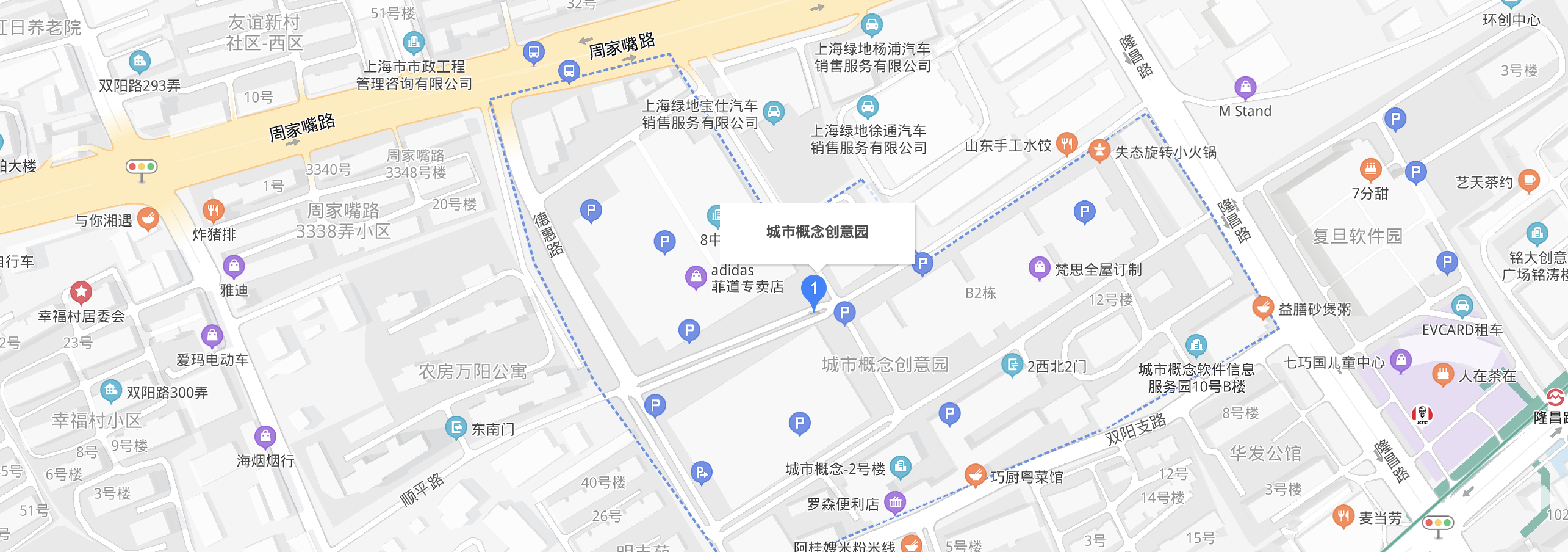Open the EVCARD租车 car rental marker
The width and height of the screenshot is (1568, 552).
[x=1462, y=305]
